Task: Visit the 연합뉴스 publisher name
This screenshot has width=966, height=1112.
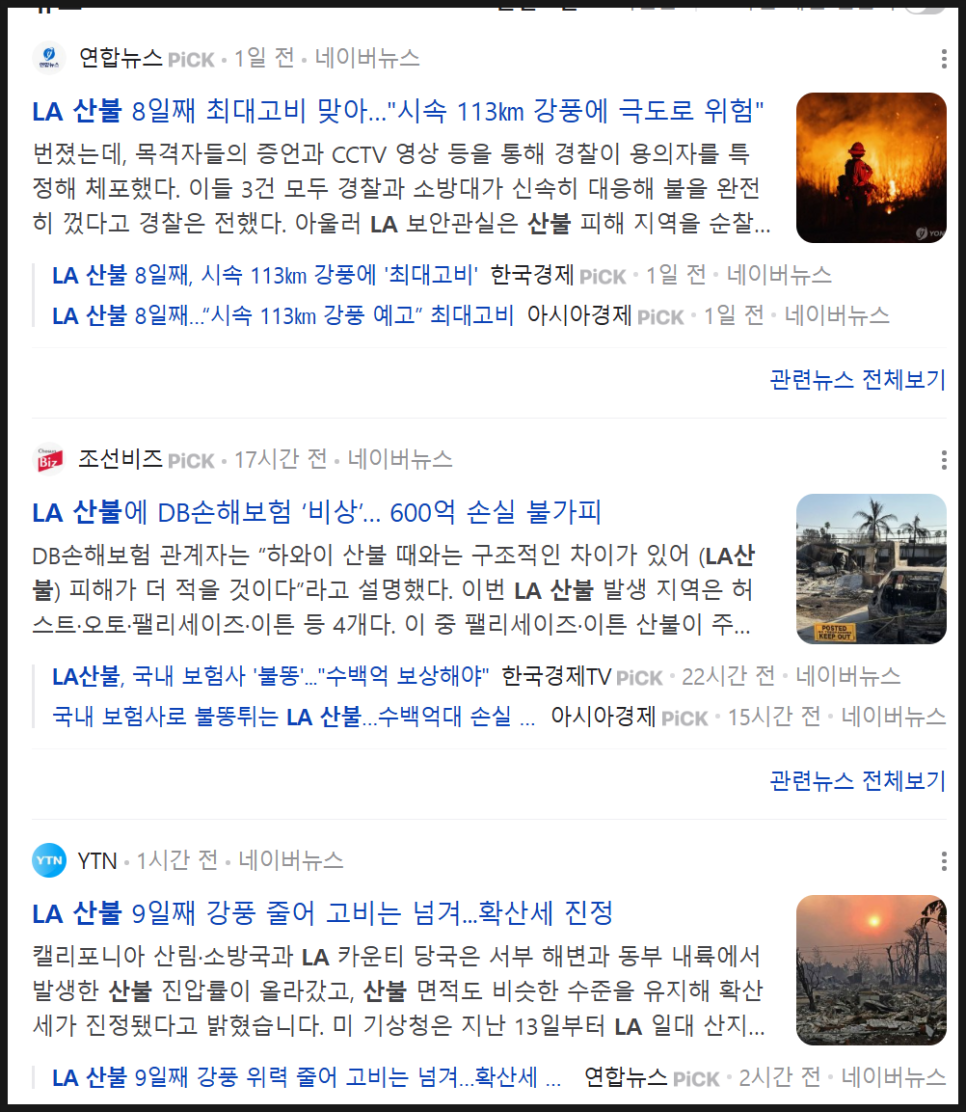Action: coord(120,58)
